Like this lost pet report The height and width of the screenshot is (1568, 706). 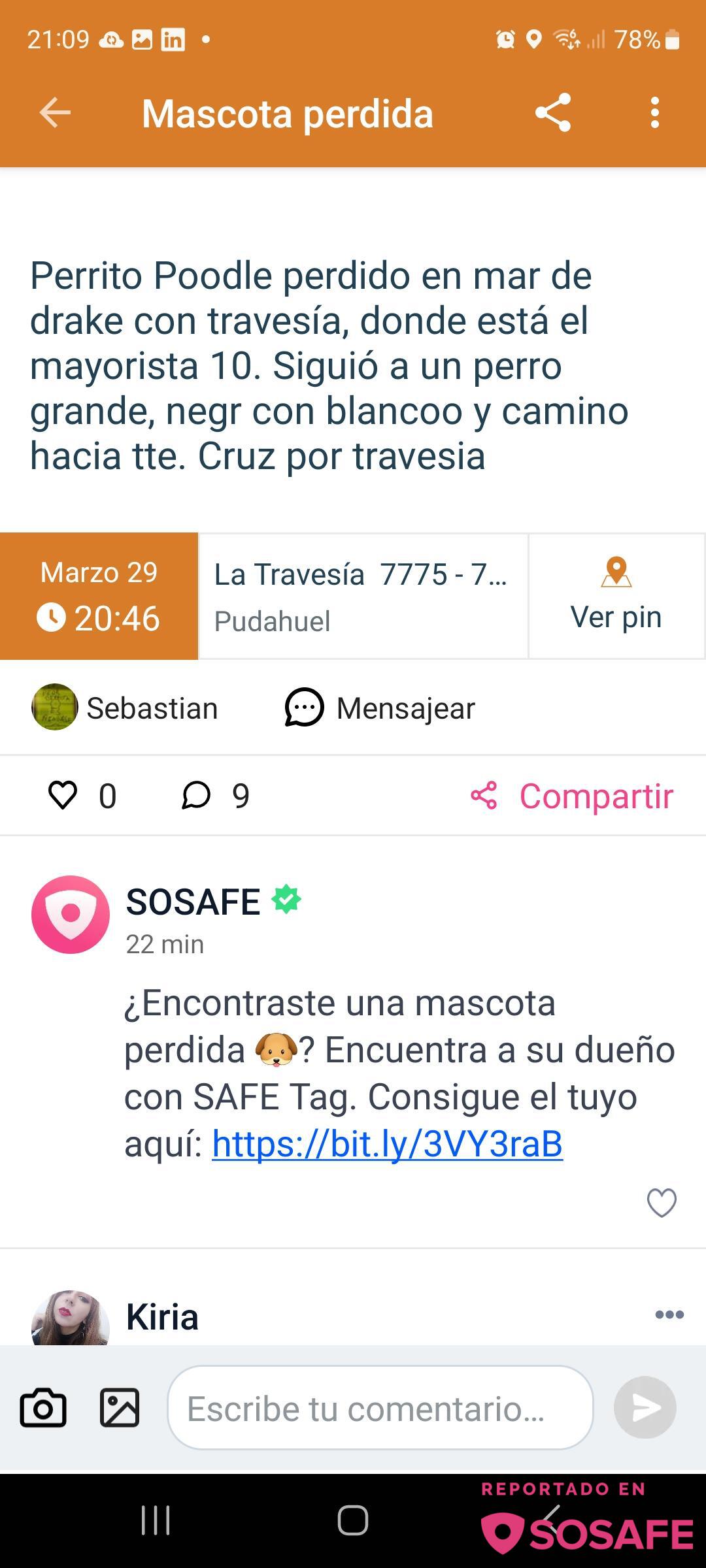click(x=63, y=796)
